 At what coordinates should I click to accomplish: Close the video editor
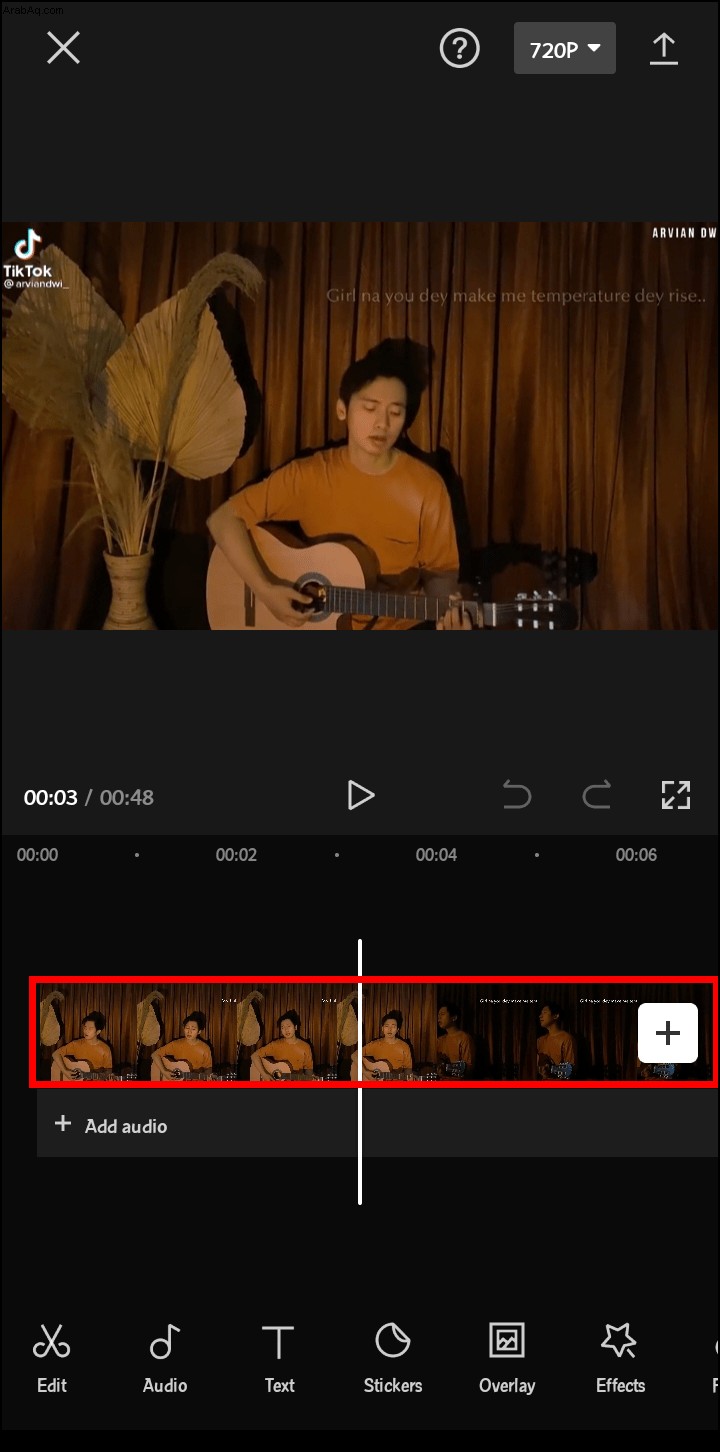[63, 48]
